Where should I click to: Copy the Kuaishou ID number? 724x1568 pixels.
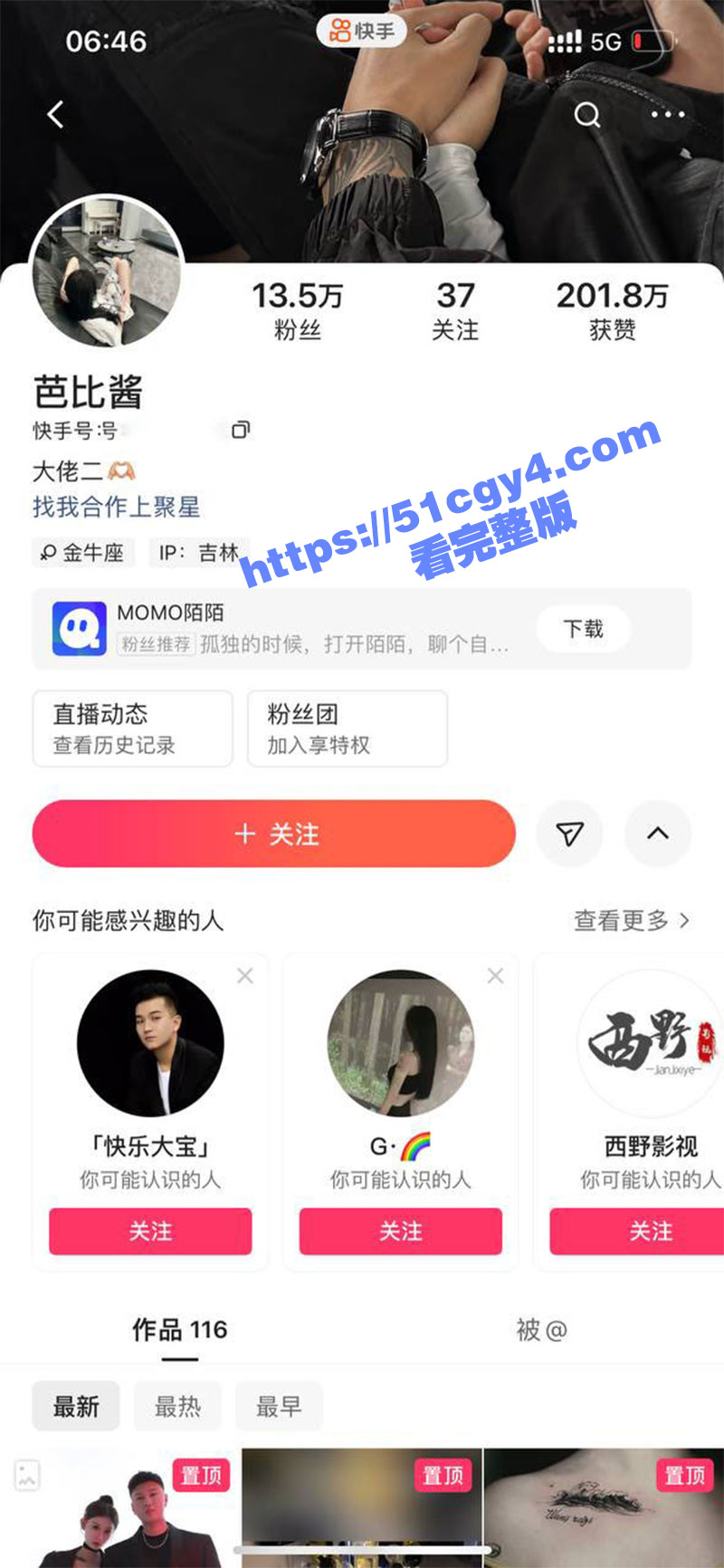(x=241, y=430)
